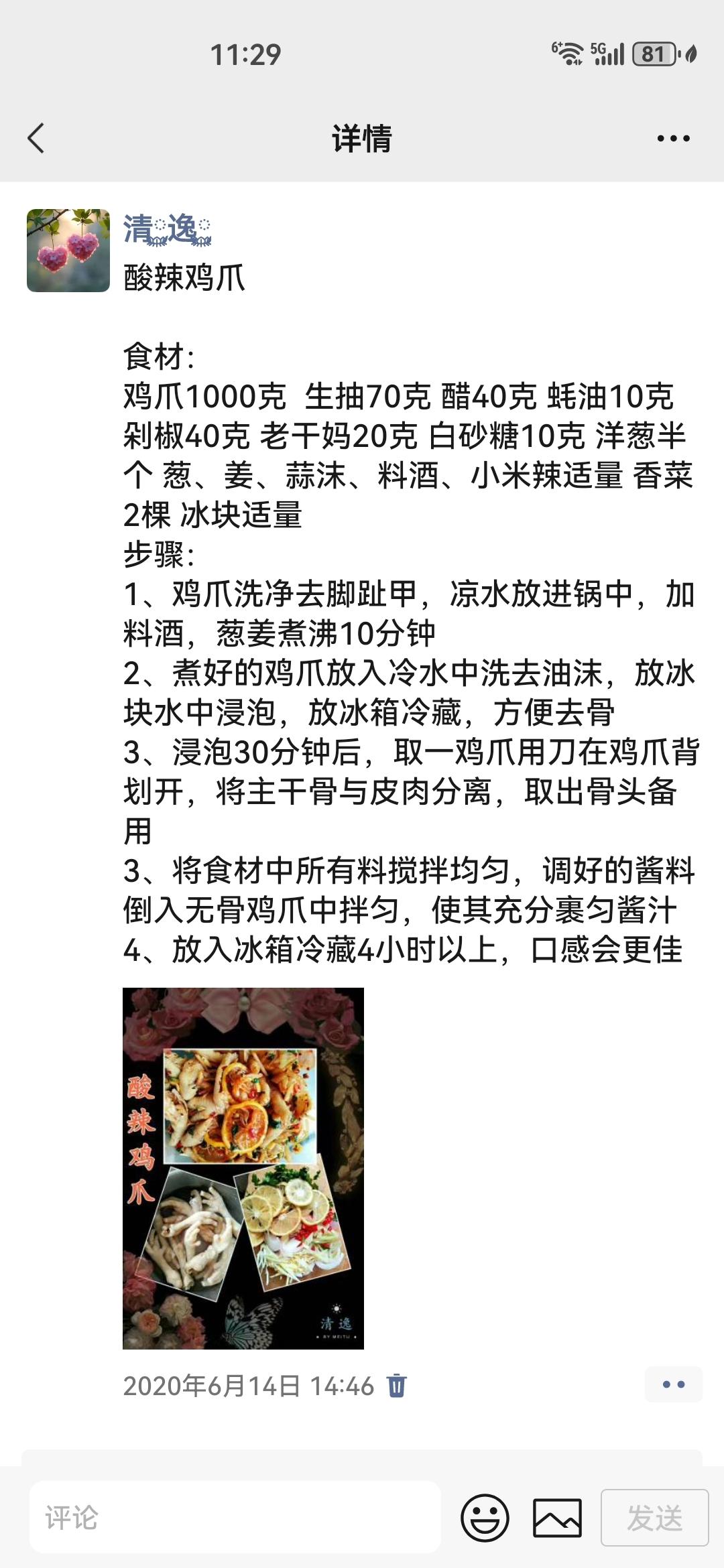Attach an image to the comment
Viewport: 724px width, 1568px height.
(557, 1518)
